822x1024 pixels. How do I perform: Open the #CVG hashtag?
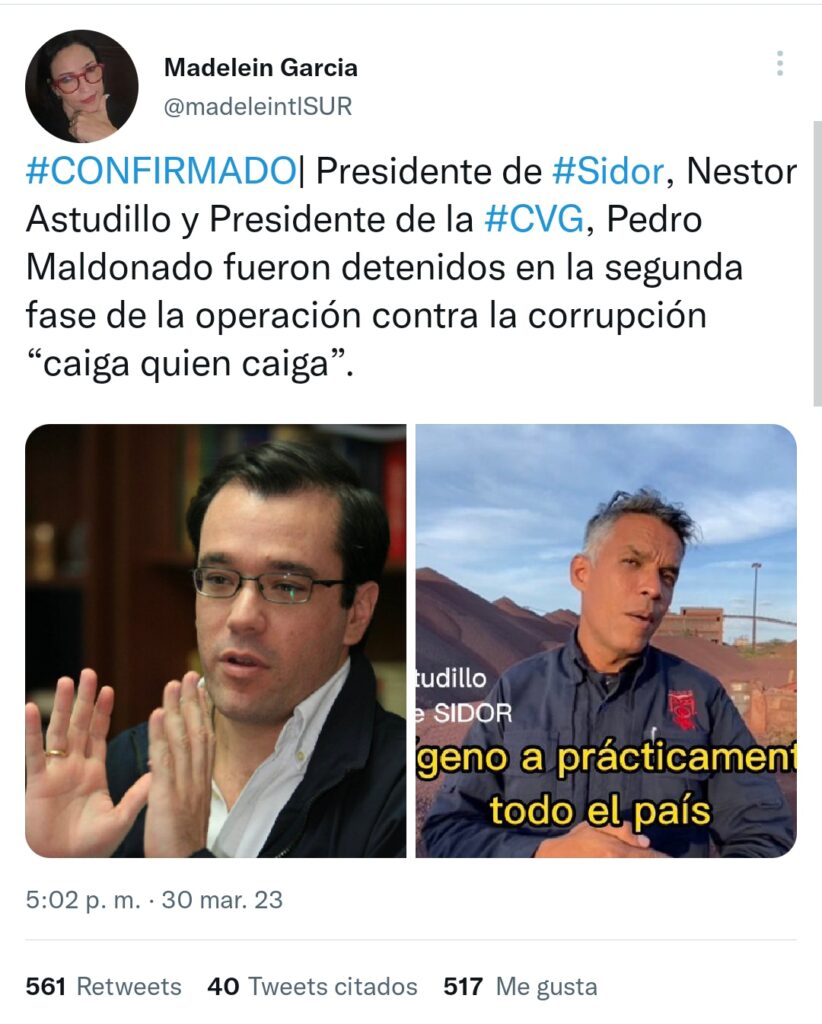[x=533, y=219]
